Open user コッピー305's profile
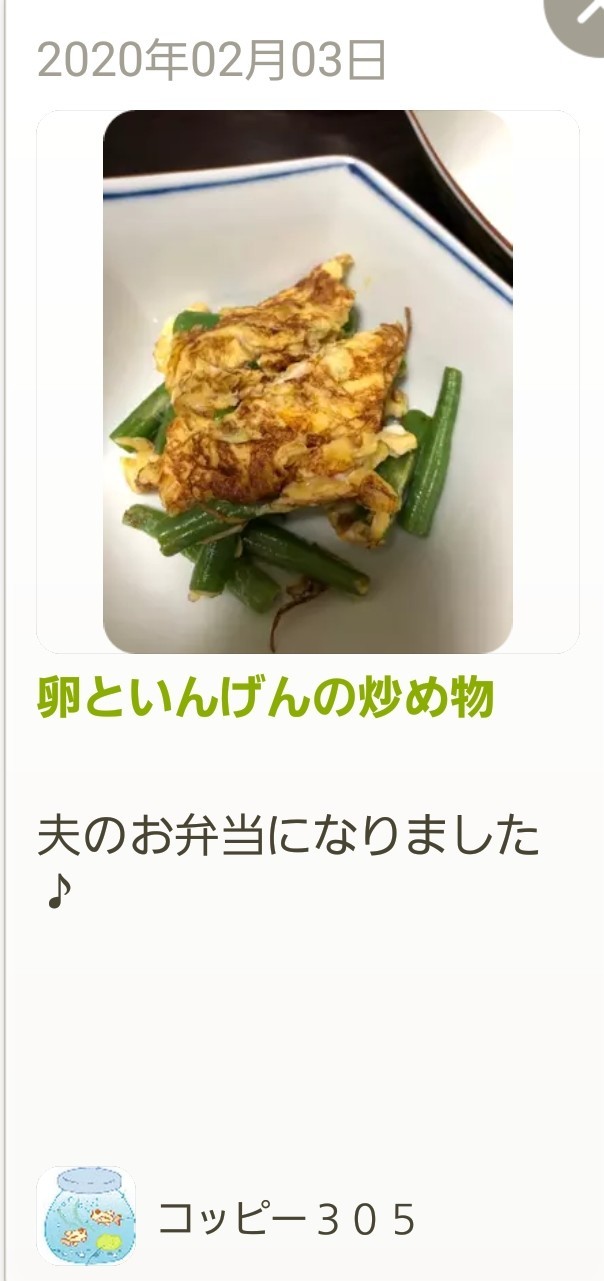Screen dimensions: 604x1281 tap(286, 1220)
